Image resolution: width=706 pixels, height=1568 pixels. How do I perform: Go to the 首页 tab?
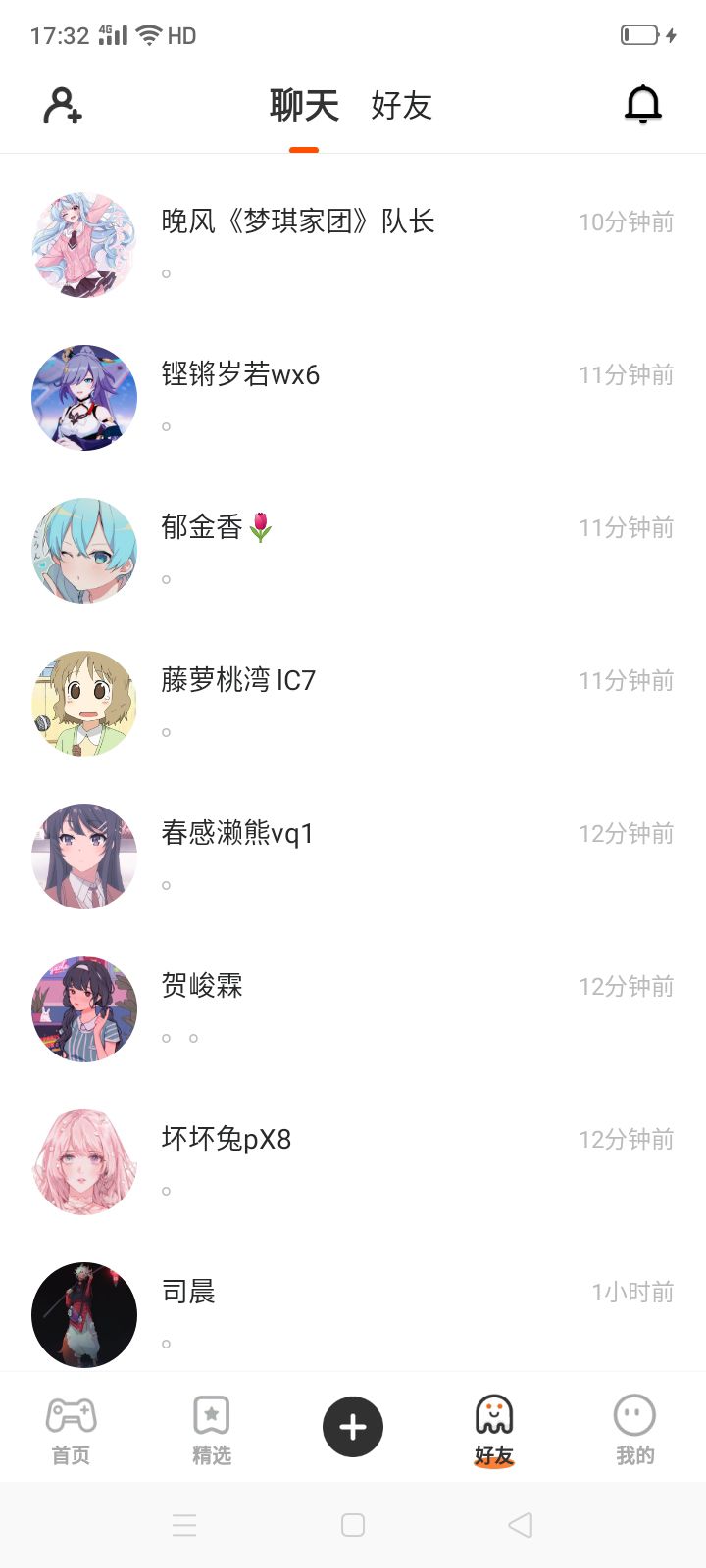[71, 1429]
